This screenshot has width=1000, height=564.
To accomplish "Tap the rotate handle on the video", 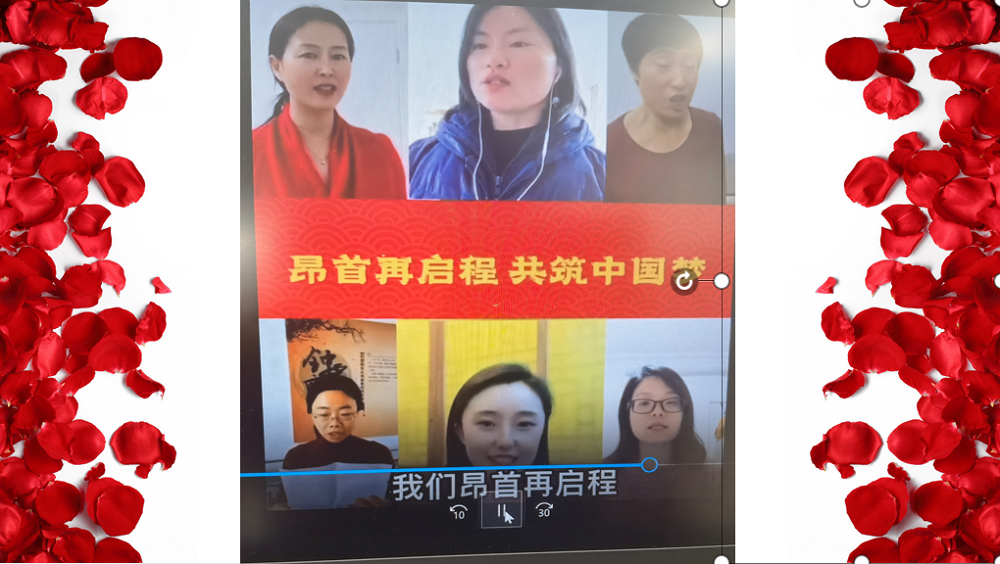I will 684,281.
